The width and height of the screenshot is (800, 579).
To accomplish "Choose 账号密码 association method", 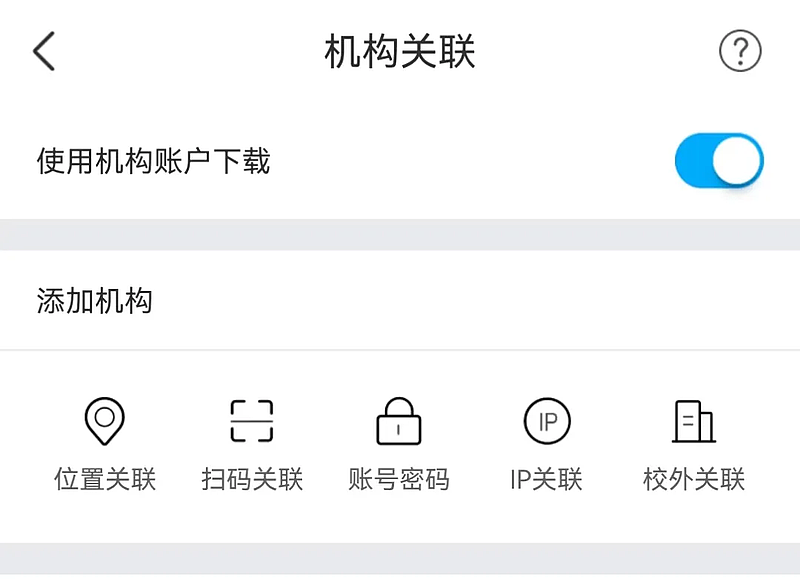I will click(x=399, y=443).
